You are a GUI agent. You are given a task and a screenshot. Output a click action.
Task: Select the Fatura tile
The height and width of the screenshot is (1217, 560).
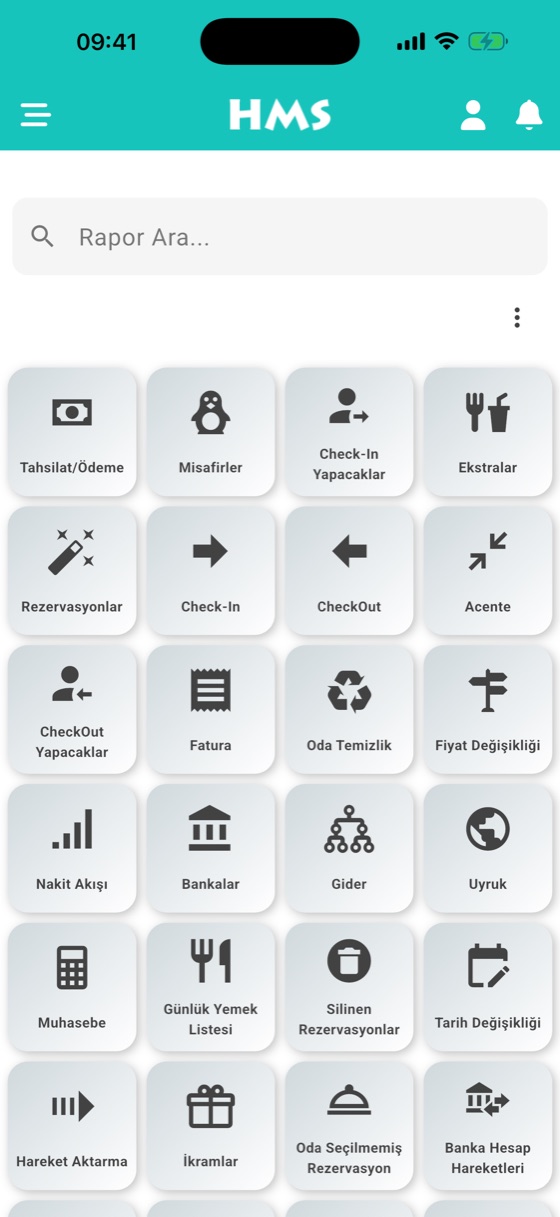(210, 710)
